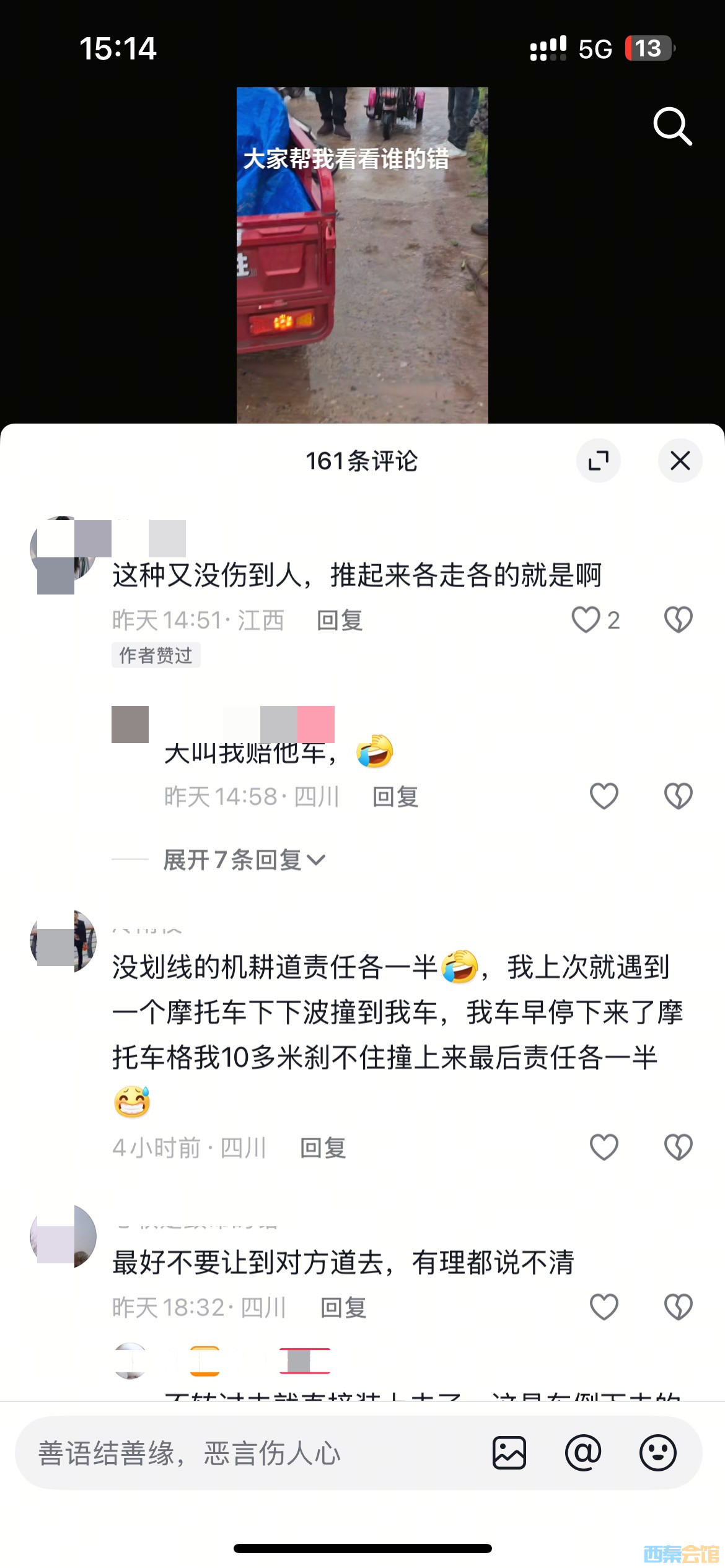Viewport: 725px width, 1568px height.
Task: Reply to the 昨天 18:32 comment
Action: click(x=343, y=1308)
